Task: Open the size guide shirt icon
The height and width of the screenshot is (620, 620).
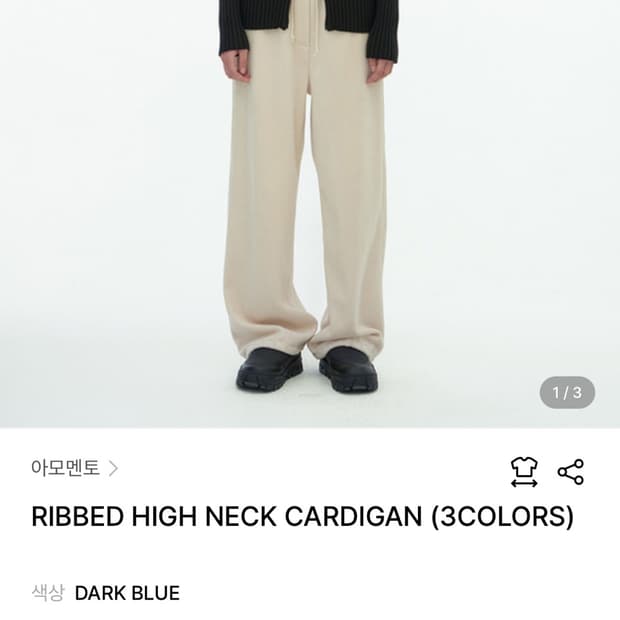Action: click(524, 472)
